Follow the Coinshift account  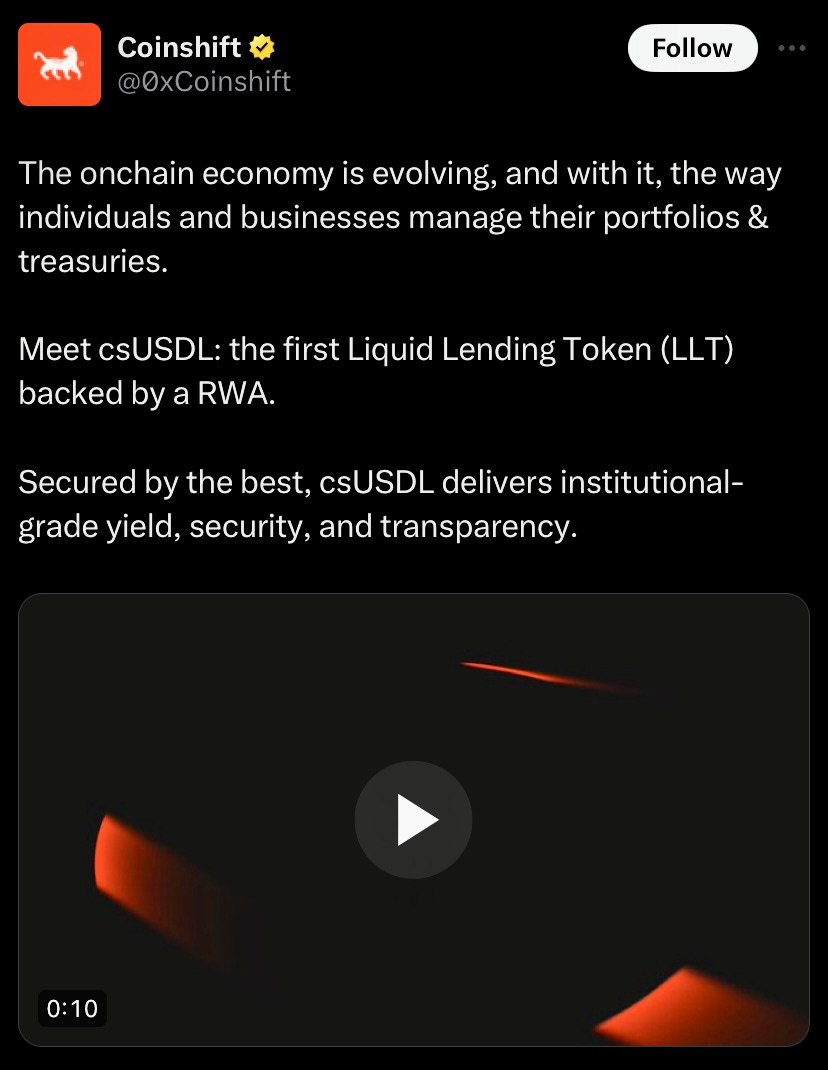(692, 48)
